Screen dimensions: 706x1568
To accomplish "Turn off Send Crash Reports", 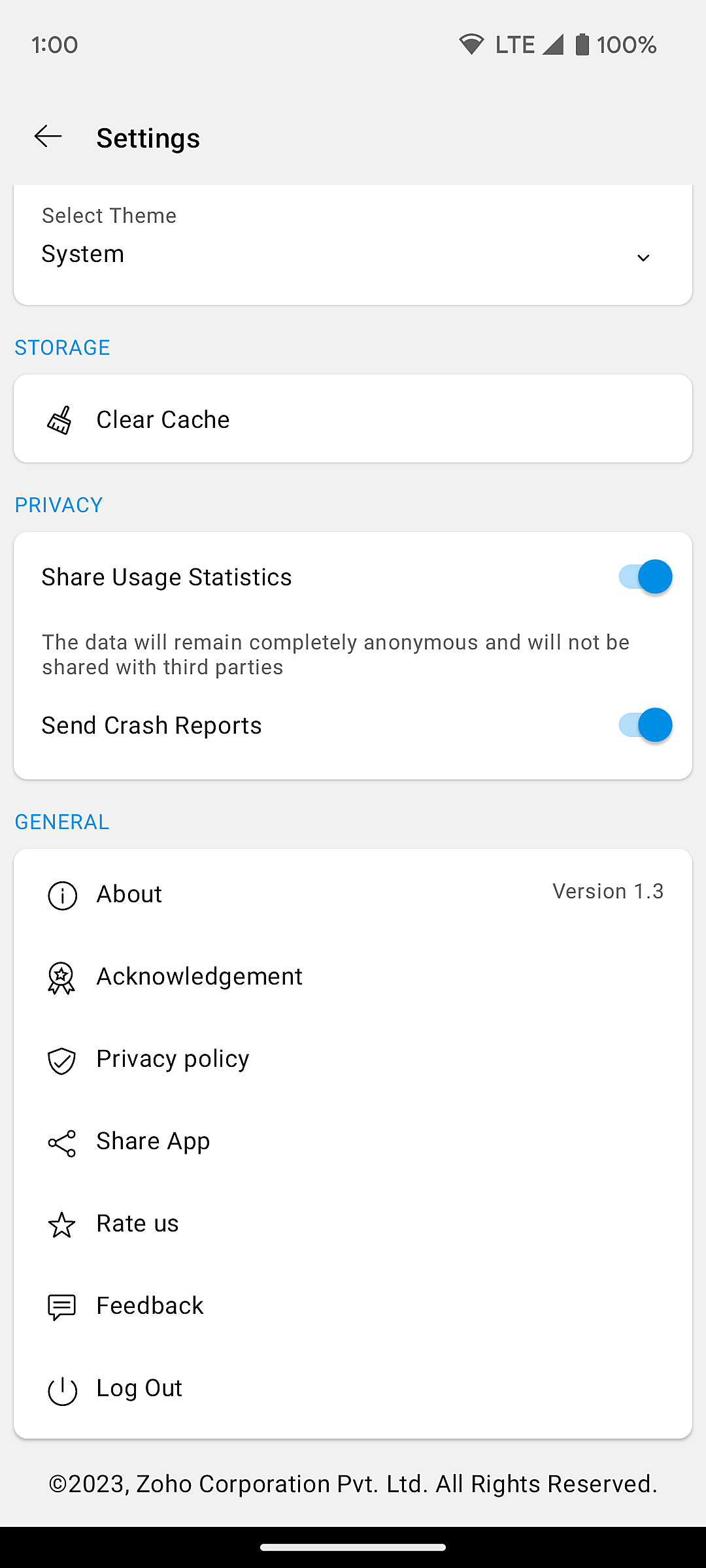I will tap(645, 725).
